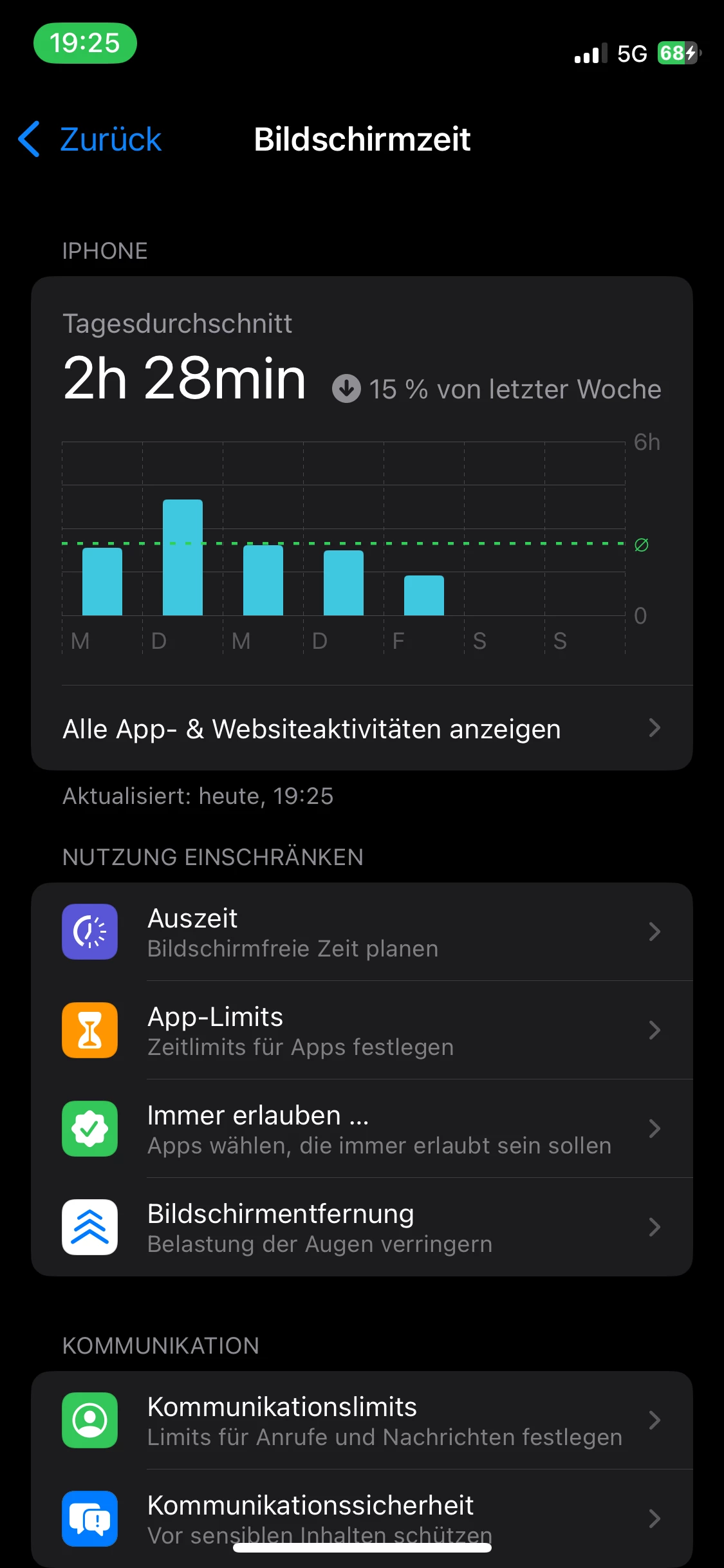Viewport: 724px width, 1568px height.
Task: Open Bildschirmentfernung
Action: click(x=362, y=1227)
